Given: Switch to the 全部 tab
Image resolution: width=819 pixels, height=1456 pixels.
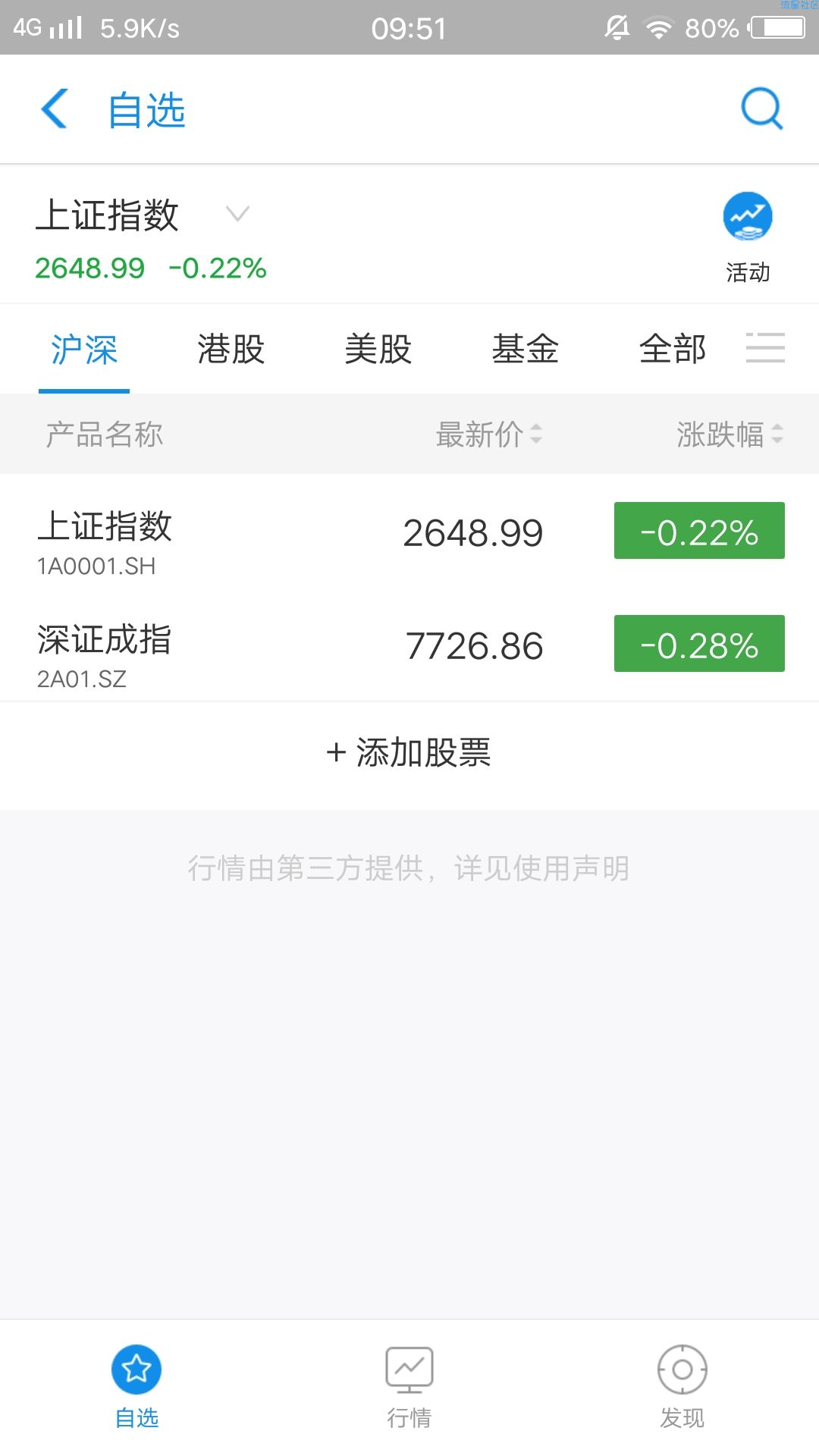Looking at the screenshot, I should (672, 350).
